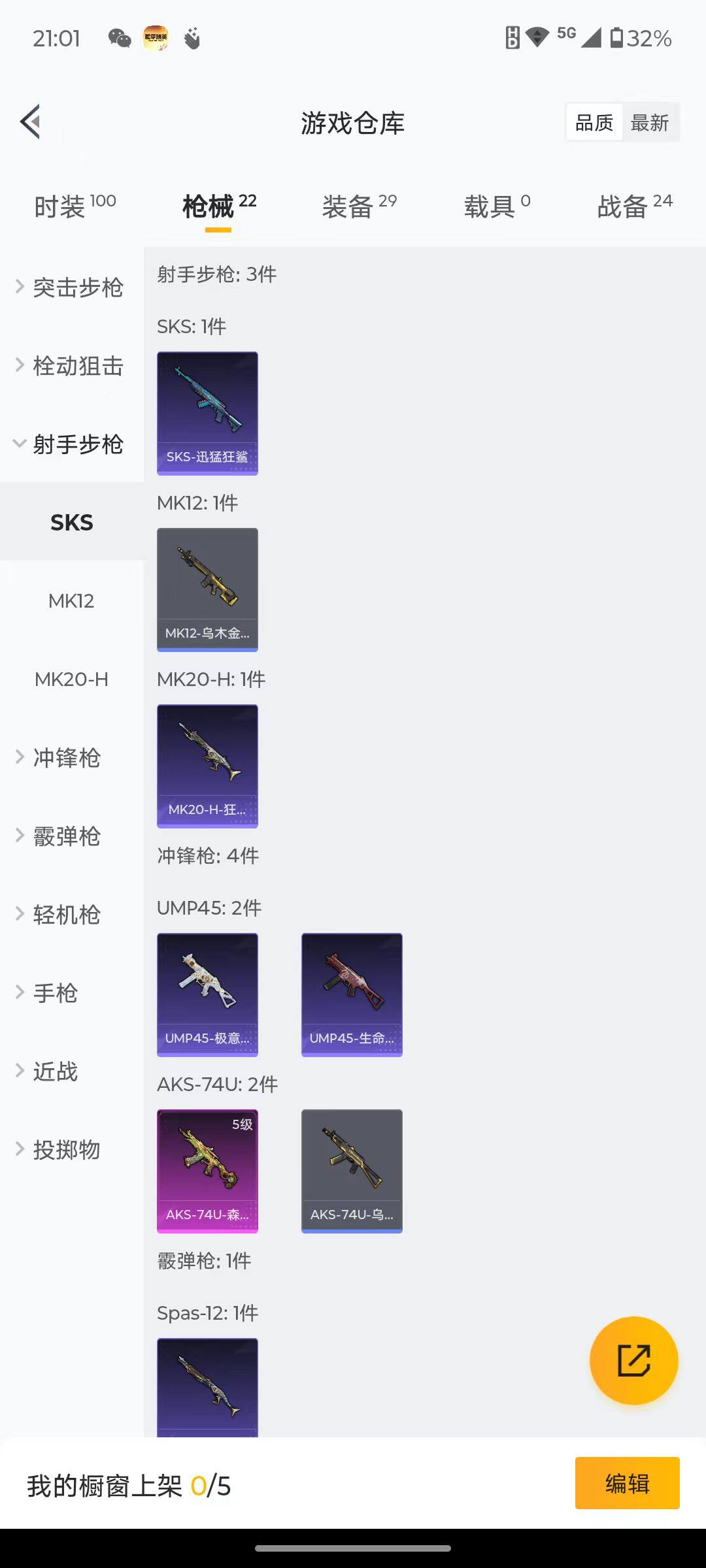The image size is (706, 1568).
Task: Tap the back arrow icon
Action: (x=29, y=121)
